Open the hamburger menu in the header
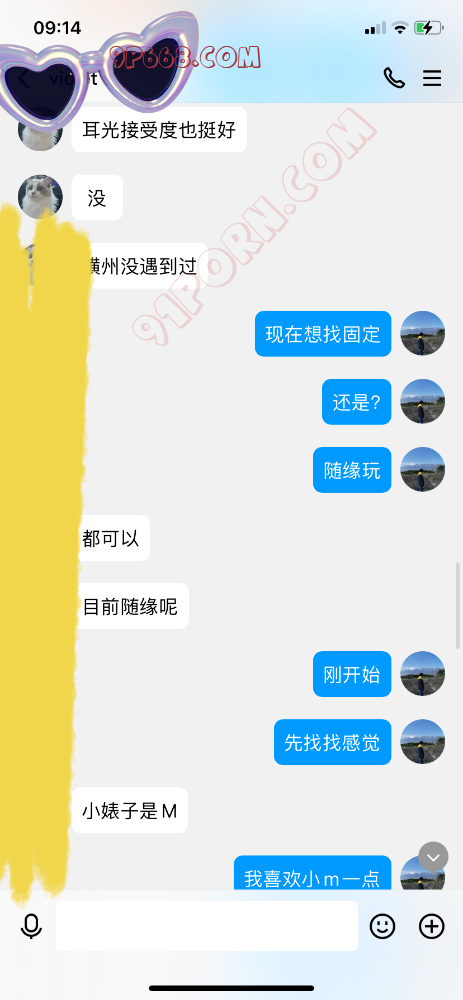463x1000 pixels. pyautogui.click(x=432, y=78)
